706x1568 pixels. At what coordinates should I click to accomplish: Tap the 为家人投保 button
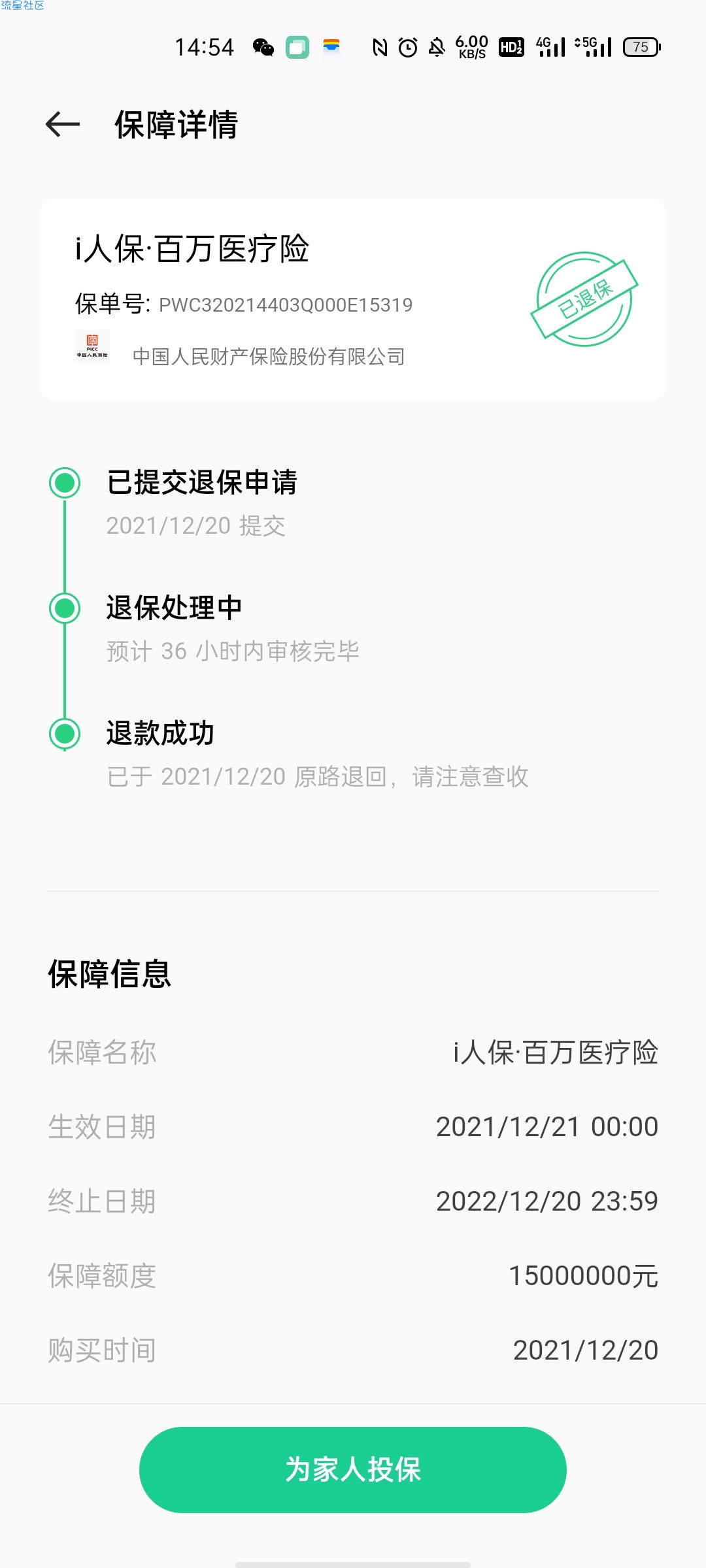(x=352, y=1469)
